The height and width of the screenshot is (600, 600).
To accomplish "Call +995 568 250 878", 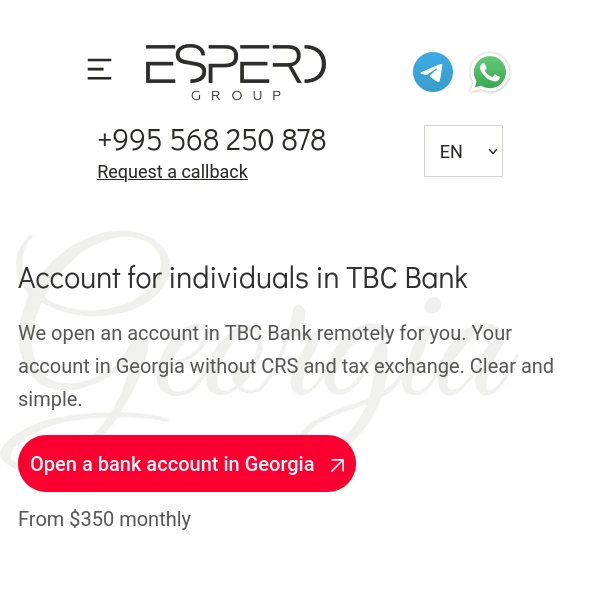I will [x=211, y=140].
